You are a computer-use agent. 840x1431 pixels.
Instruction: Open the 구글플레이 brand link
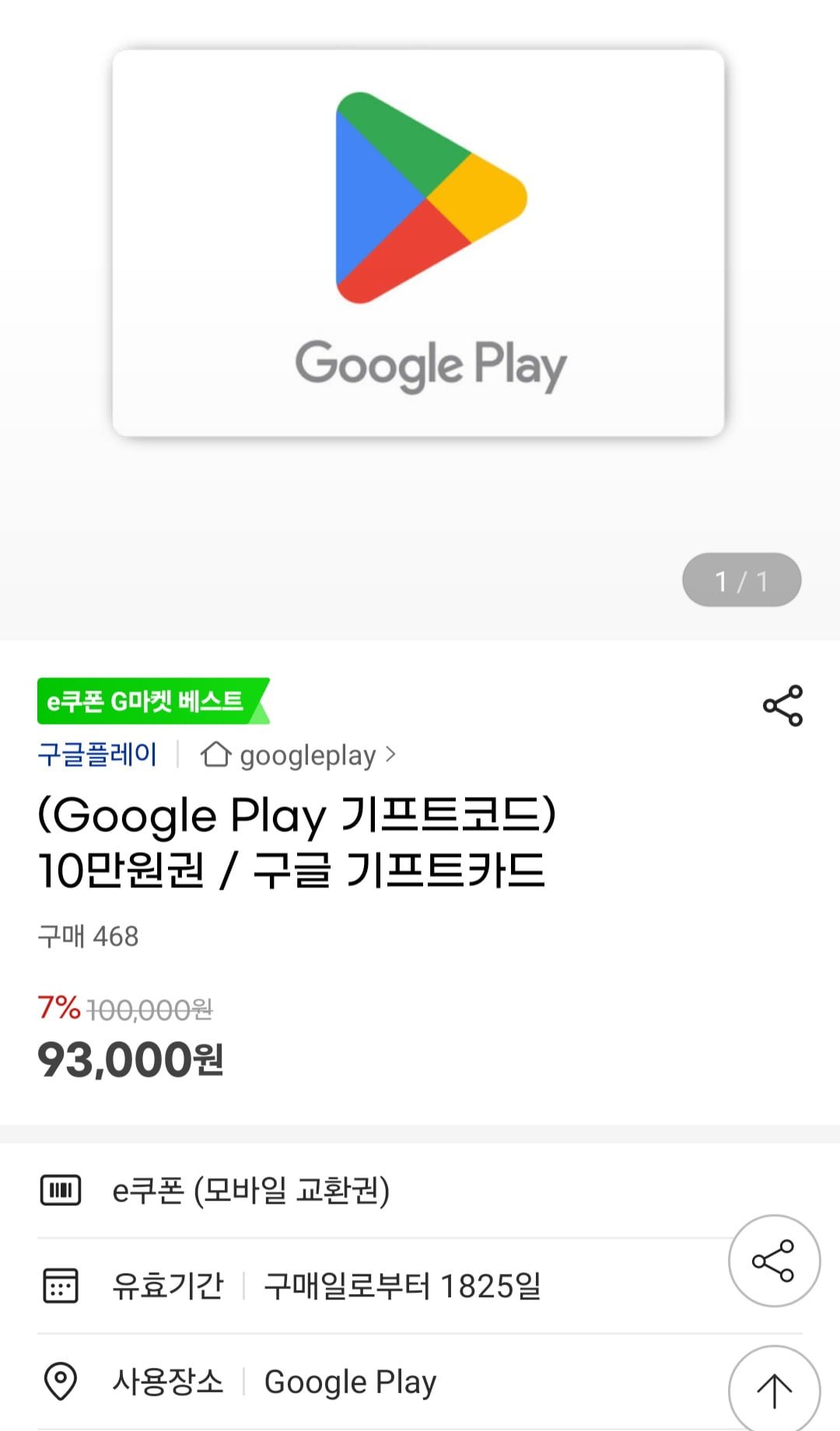(x=97, y=754)
